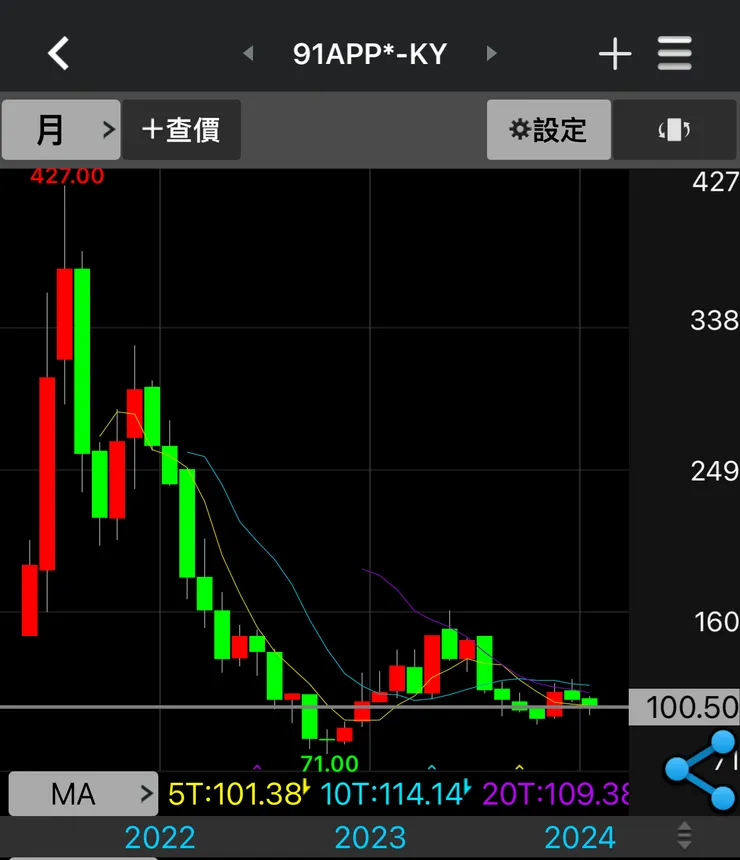The width and height of the screenshot is (740, 860).
Task: Open the MA indicator selector
Action: pyautogui.click(x=83, y=793)
